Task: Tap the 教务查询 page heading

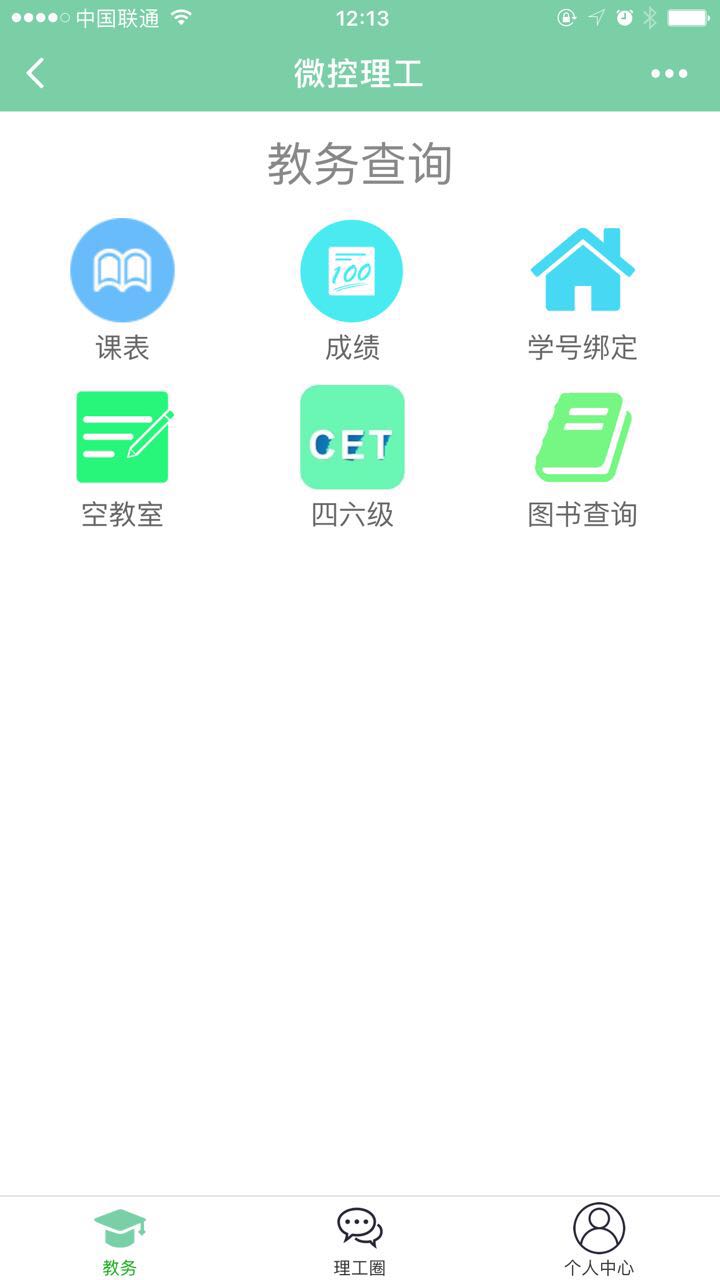Action: click(x=360, y=165)
